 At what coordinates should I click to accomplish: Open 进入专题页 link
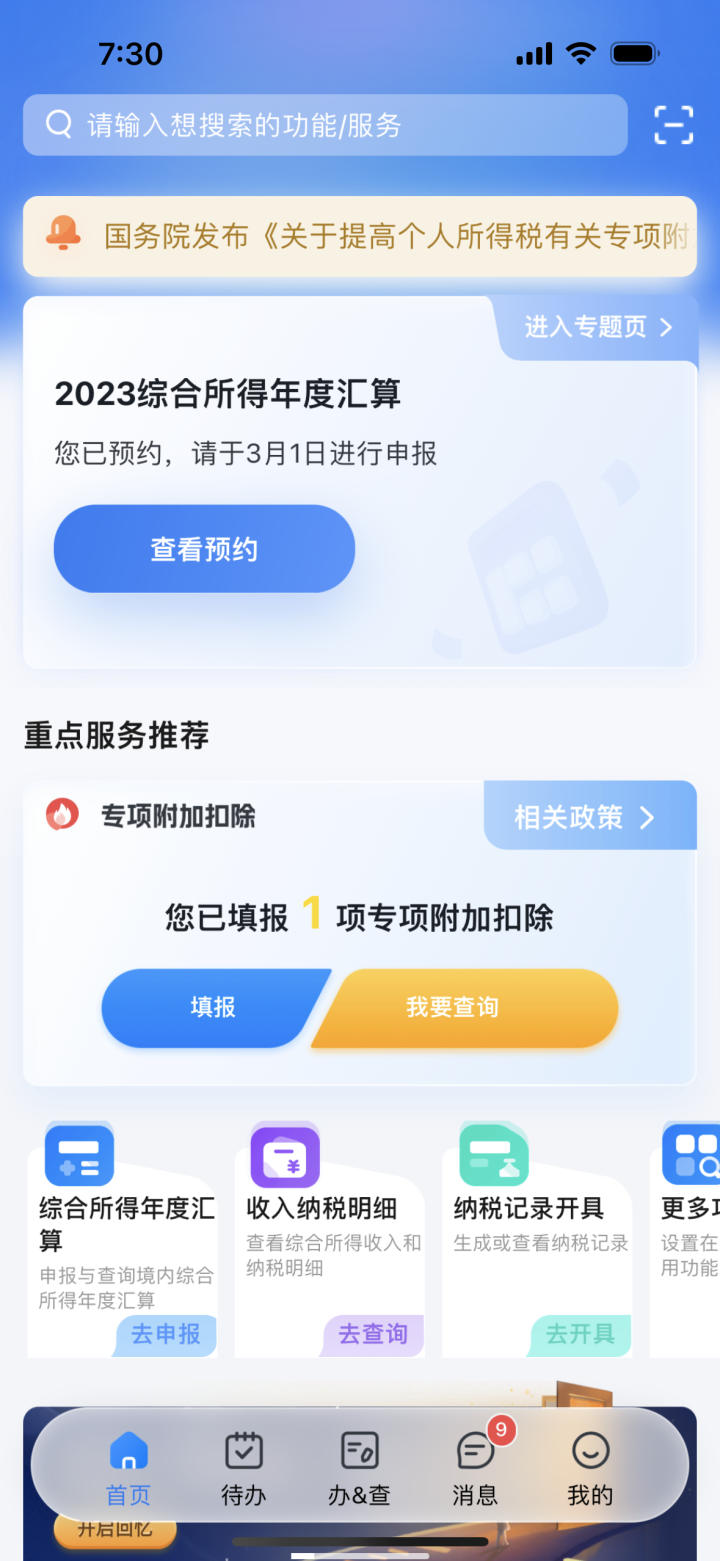[x=598, y=327]
